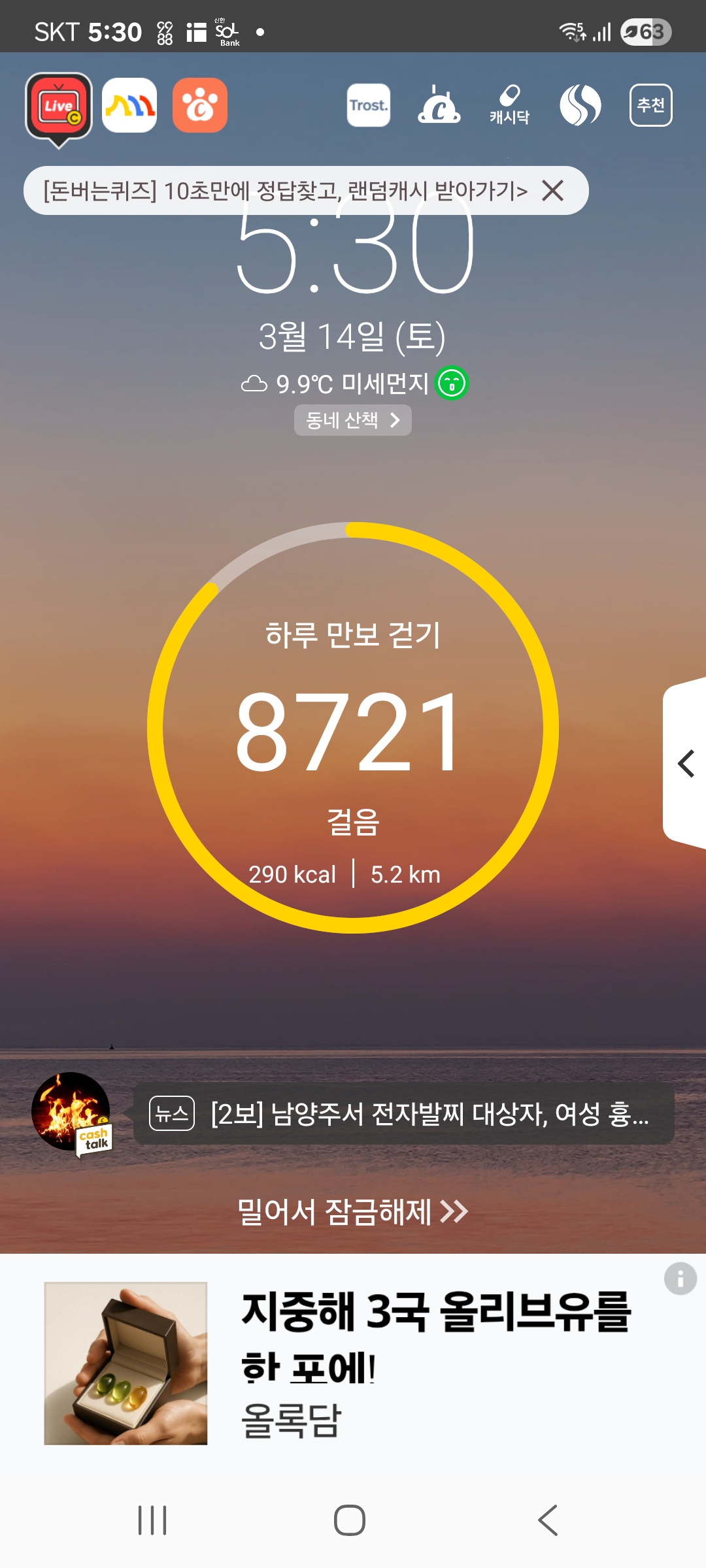Open the 캐시닥 shortcut
Screen dimensions: 706x1568
coord(510,105)
